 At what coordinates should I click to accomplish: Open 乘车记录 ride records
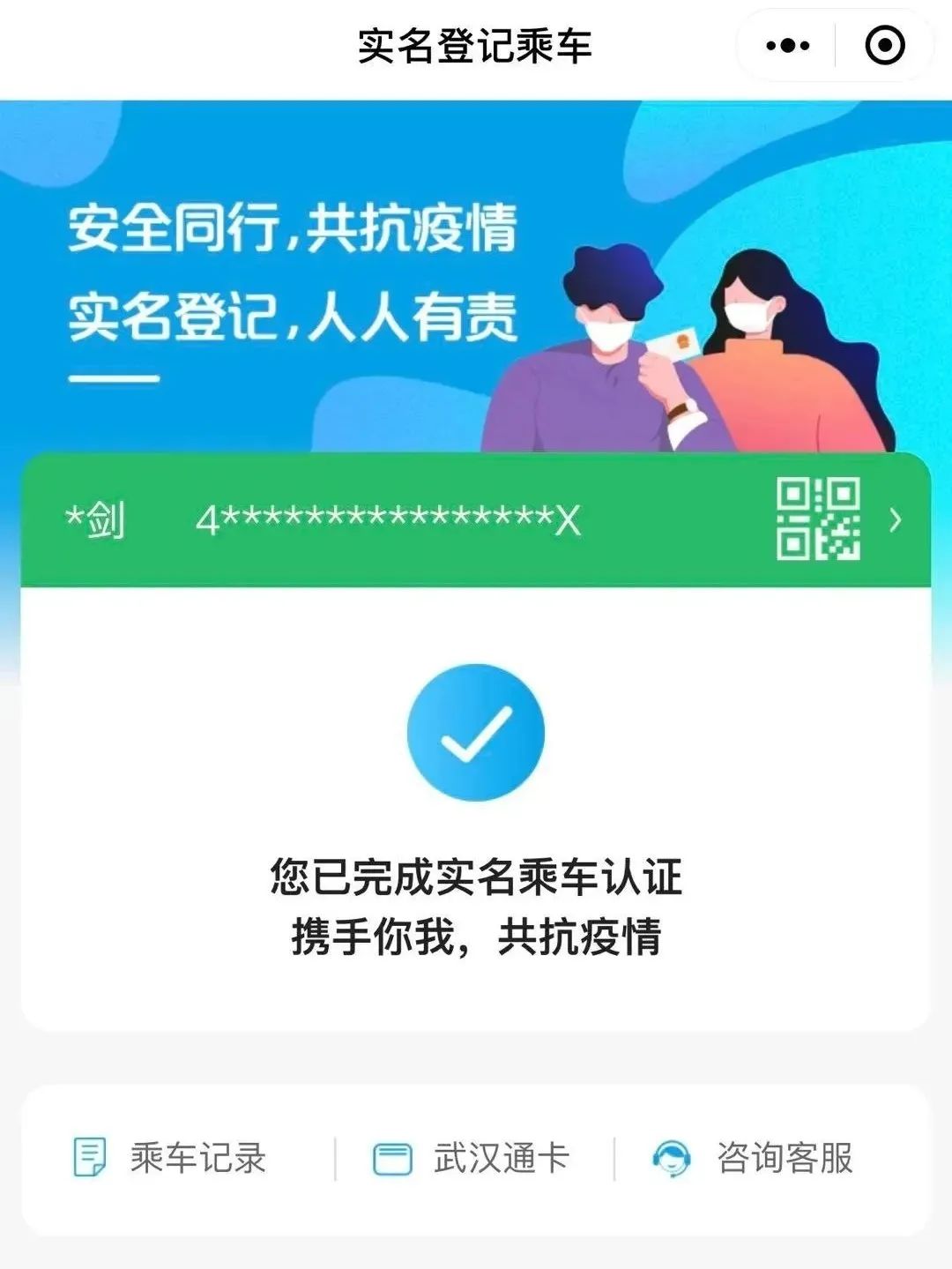[170, 1158]
